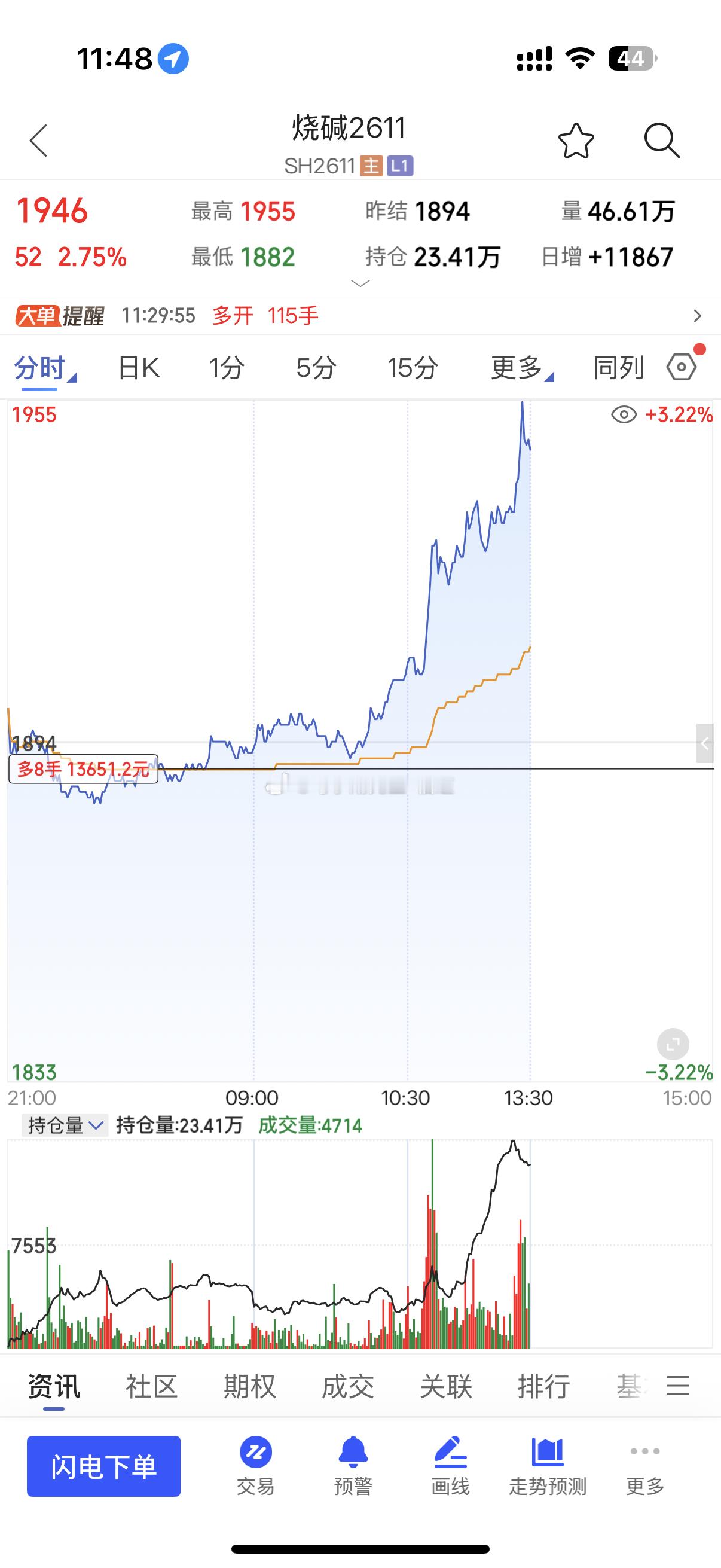Select the 5分 chart period
Viewport: 721px width, 1568px height.
tap(316, 368)
